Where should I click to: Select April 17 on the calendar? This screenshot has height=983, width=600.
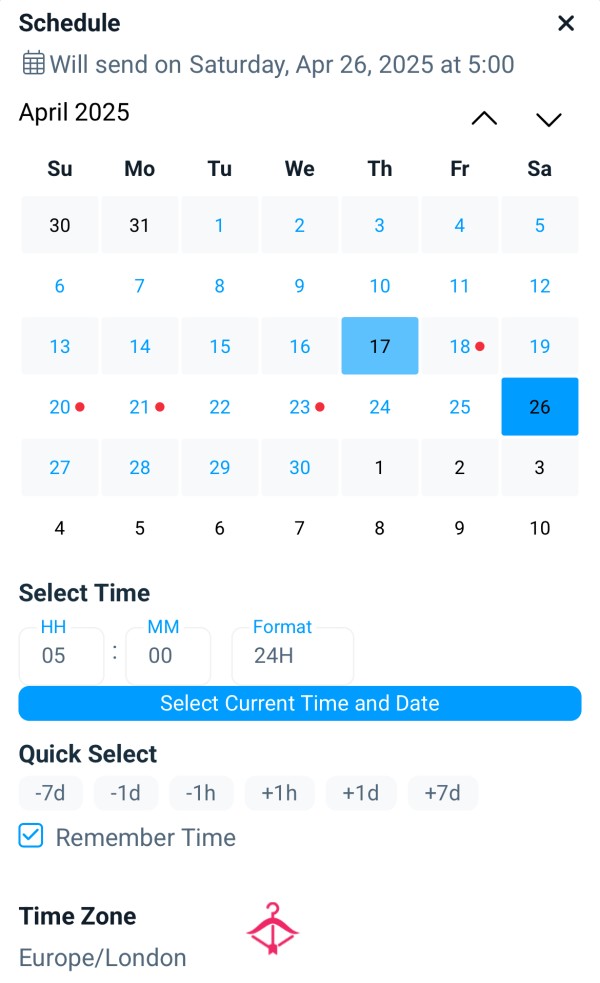pyautogui.click(x=379, y=346)
